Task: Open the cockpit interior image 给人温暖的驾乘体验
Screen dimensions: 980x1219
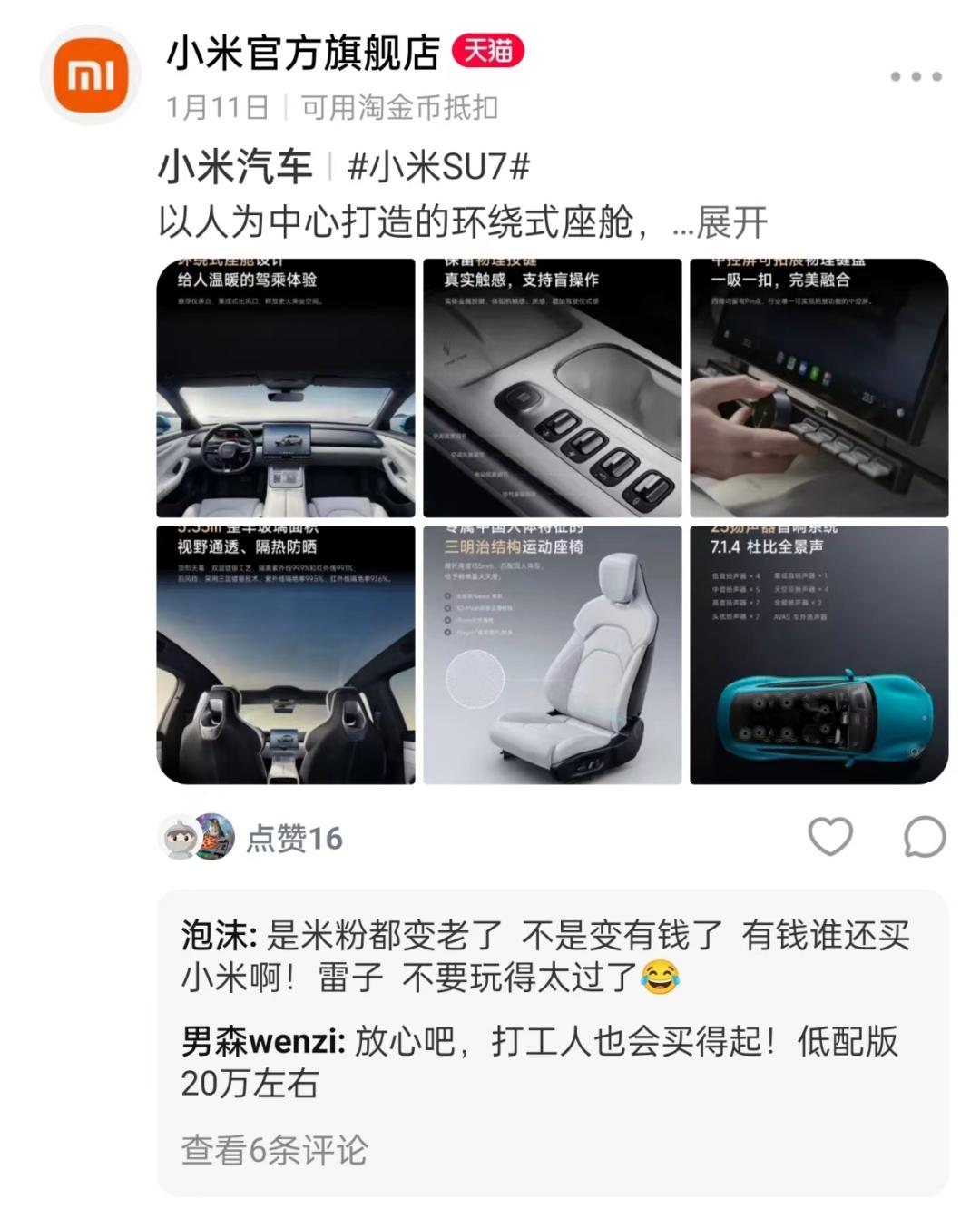Action: 286,388
